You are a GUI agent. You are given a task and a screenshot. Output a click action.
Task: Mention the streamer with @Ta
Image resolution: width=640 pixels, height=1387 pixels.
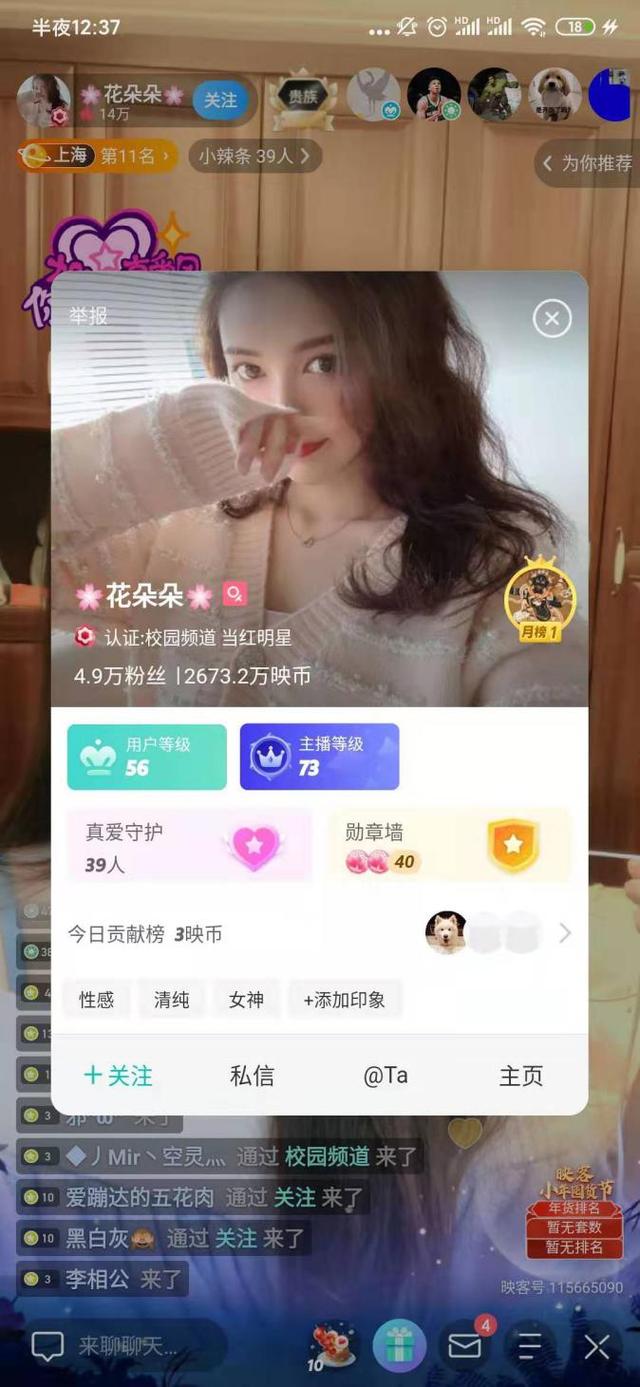pyautogui.click(x=385, y=1075)
